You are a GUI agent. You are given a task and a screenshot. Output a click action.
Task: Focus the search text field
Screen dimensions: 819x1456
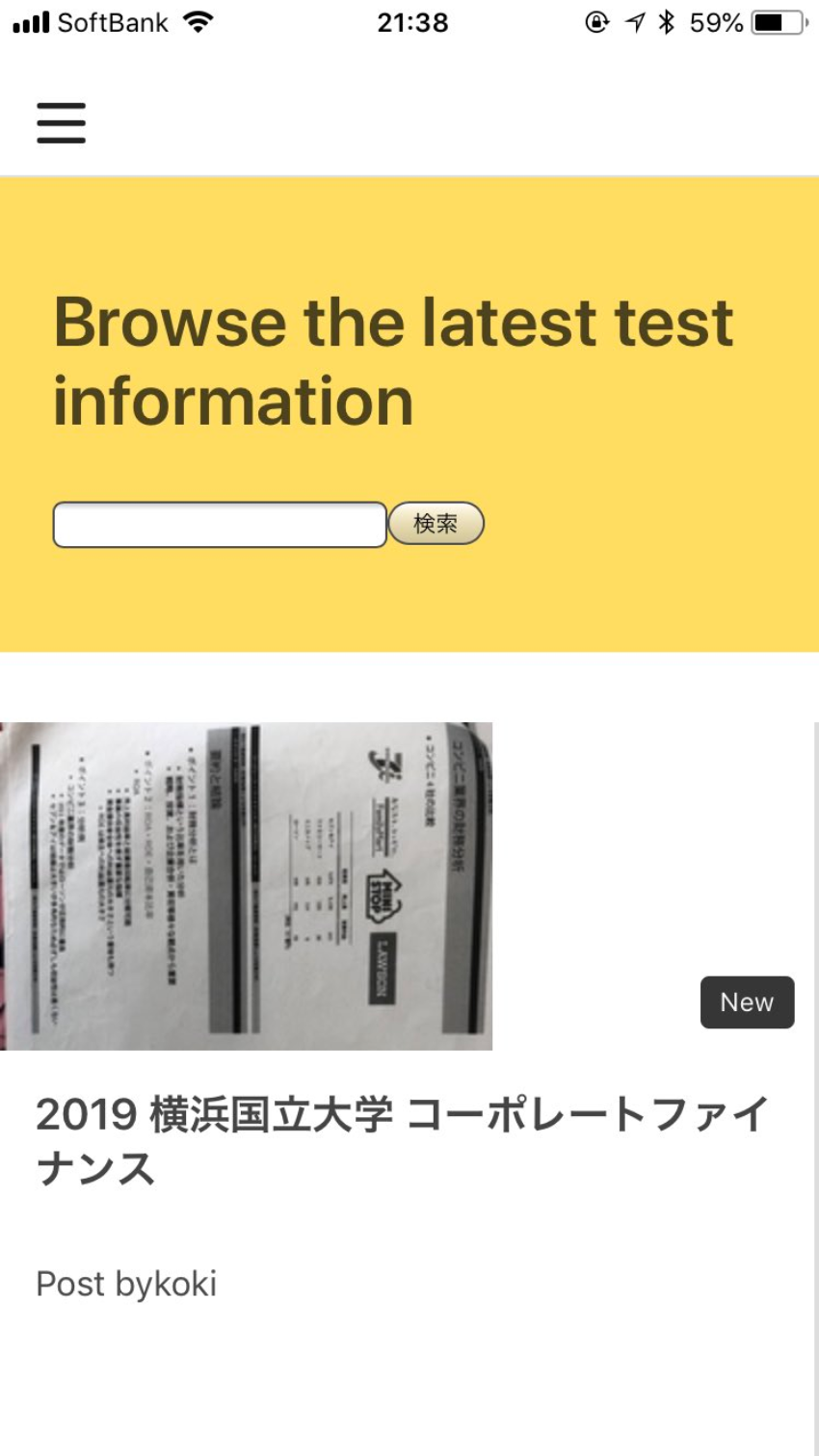click(220, 525)
